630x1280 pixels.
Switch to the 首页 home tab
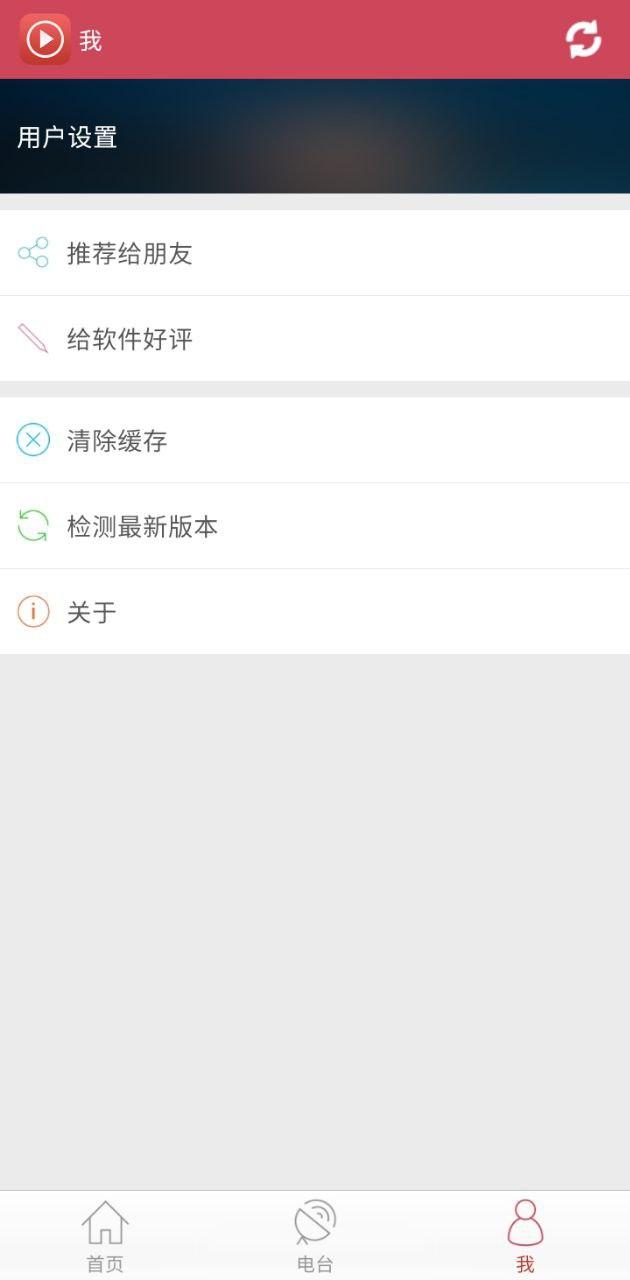[105, 1236]
